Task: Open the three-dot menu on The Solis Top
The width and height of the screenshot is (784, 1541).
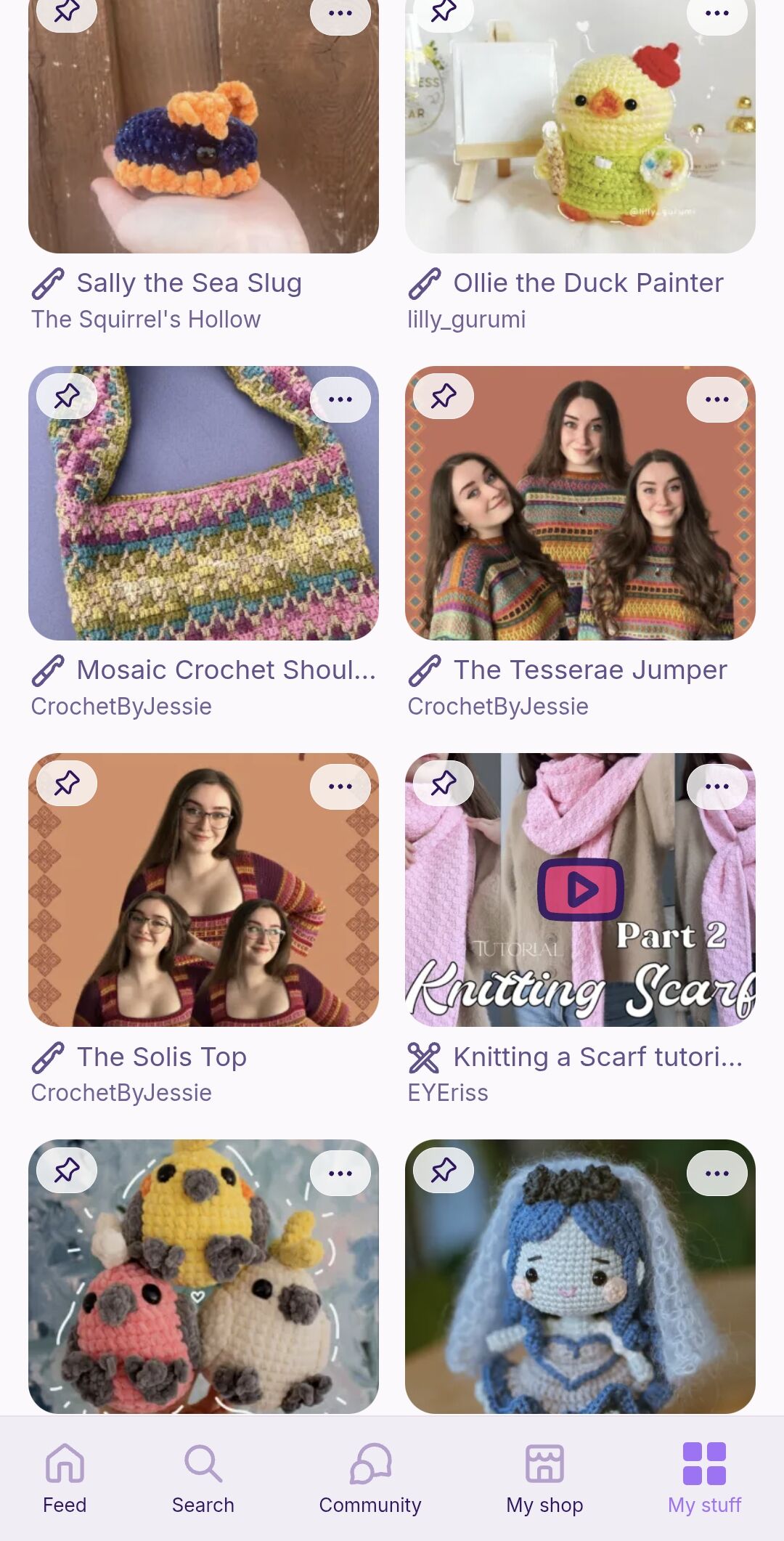Action: click(x=340, y=786)
